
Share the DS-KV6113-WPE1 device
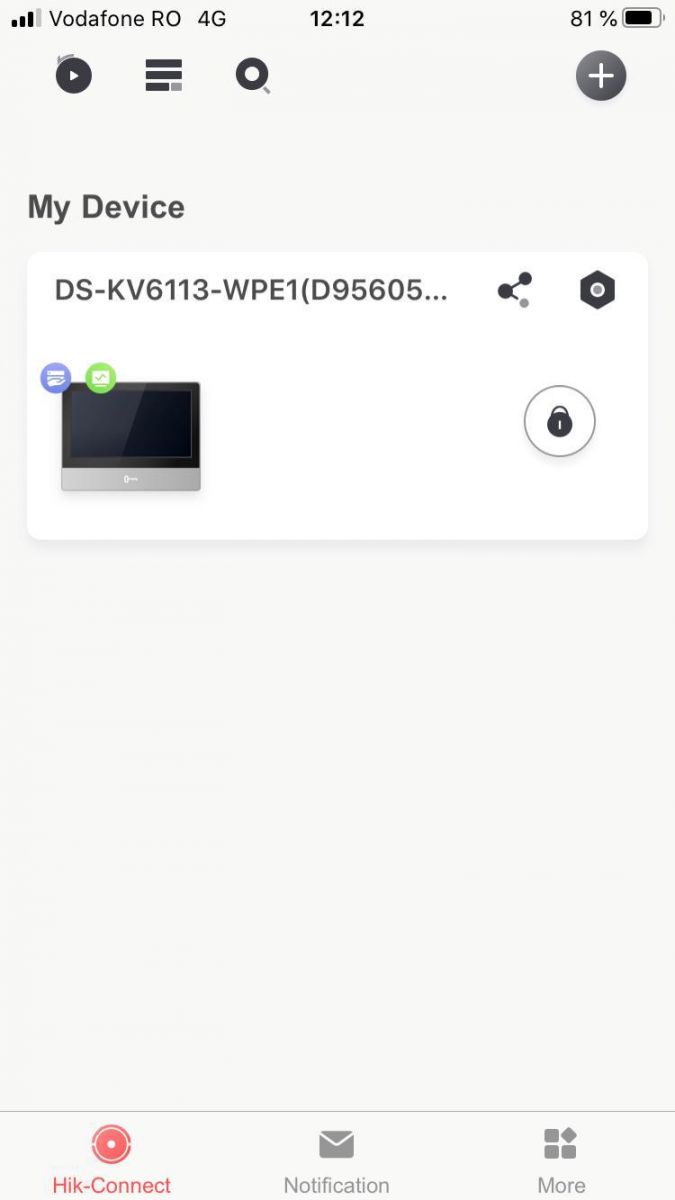pyautogui.click(x=515, y=290)
